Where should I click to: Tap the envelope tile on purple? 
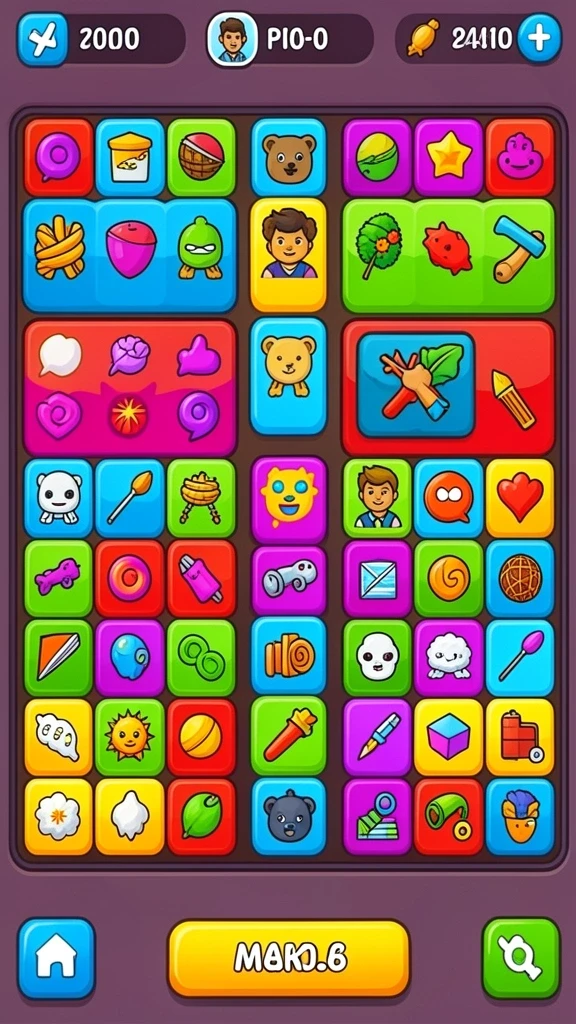[x=377, y=579]
